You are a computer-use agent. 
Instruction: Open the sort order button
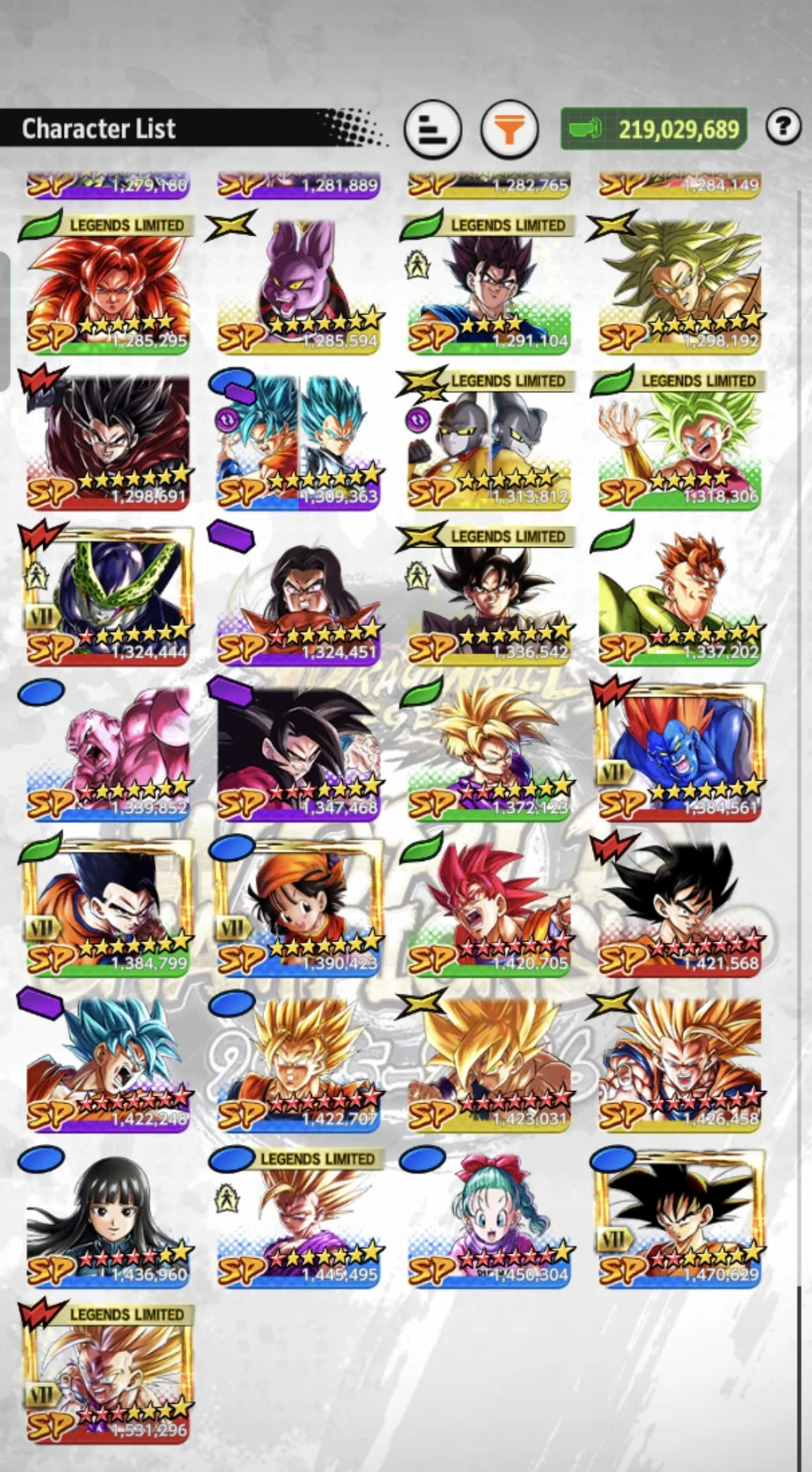(432, 130)
